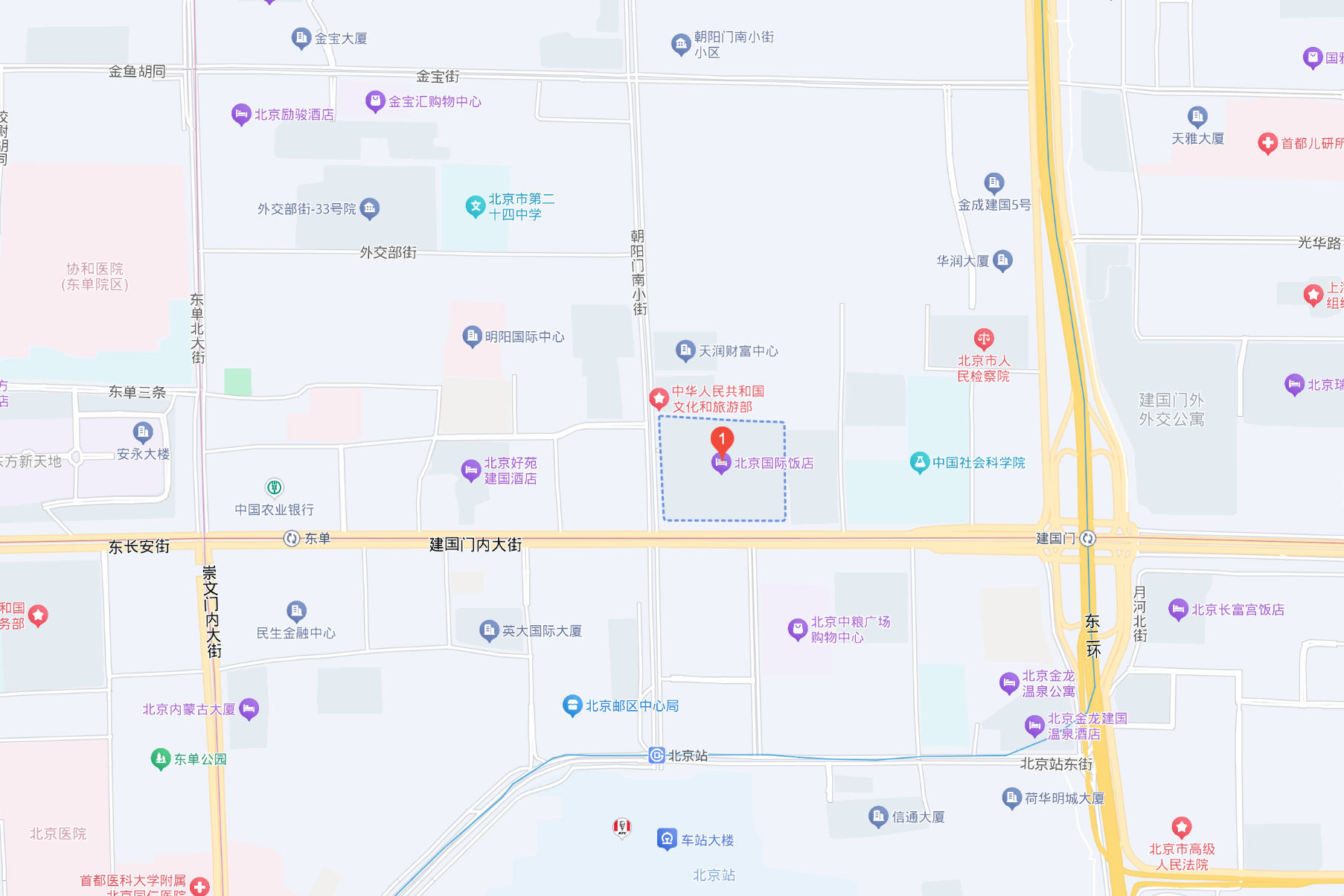Open the 东单 subway station marker
Screen dimensions: 1344x896
[x=292, y=538]
